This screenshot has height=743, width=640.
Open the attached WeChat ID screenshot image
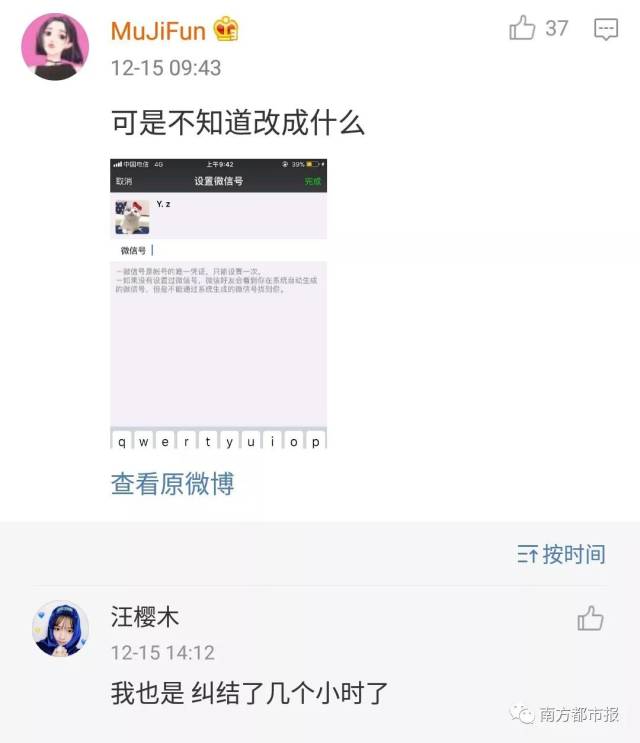(218, 304)
